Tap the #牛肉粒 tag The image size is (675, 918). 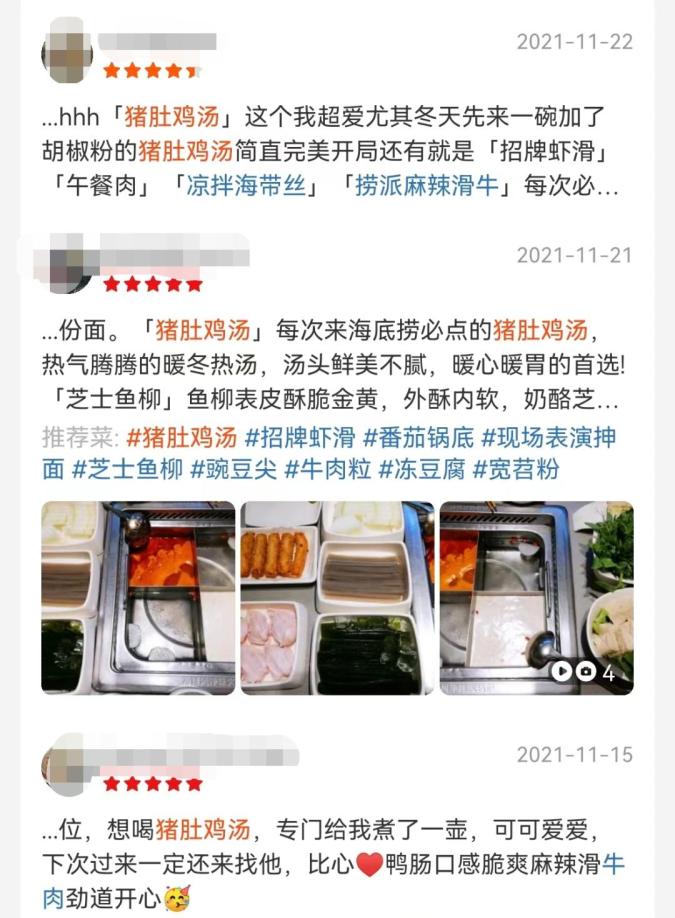(x=327, y=468)
